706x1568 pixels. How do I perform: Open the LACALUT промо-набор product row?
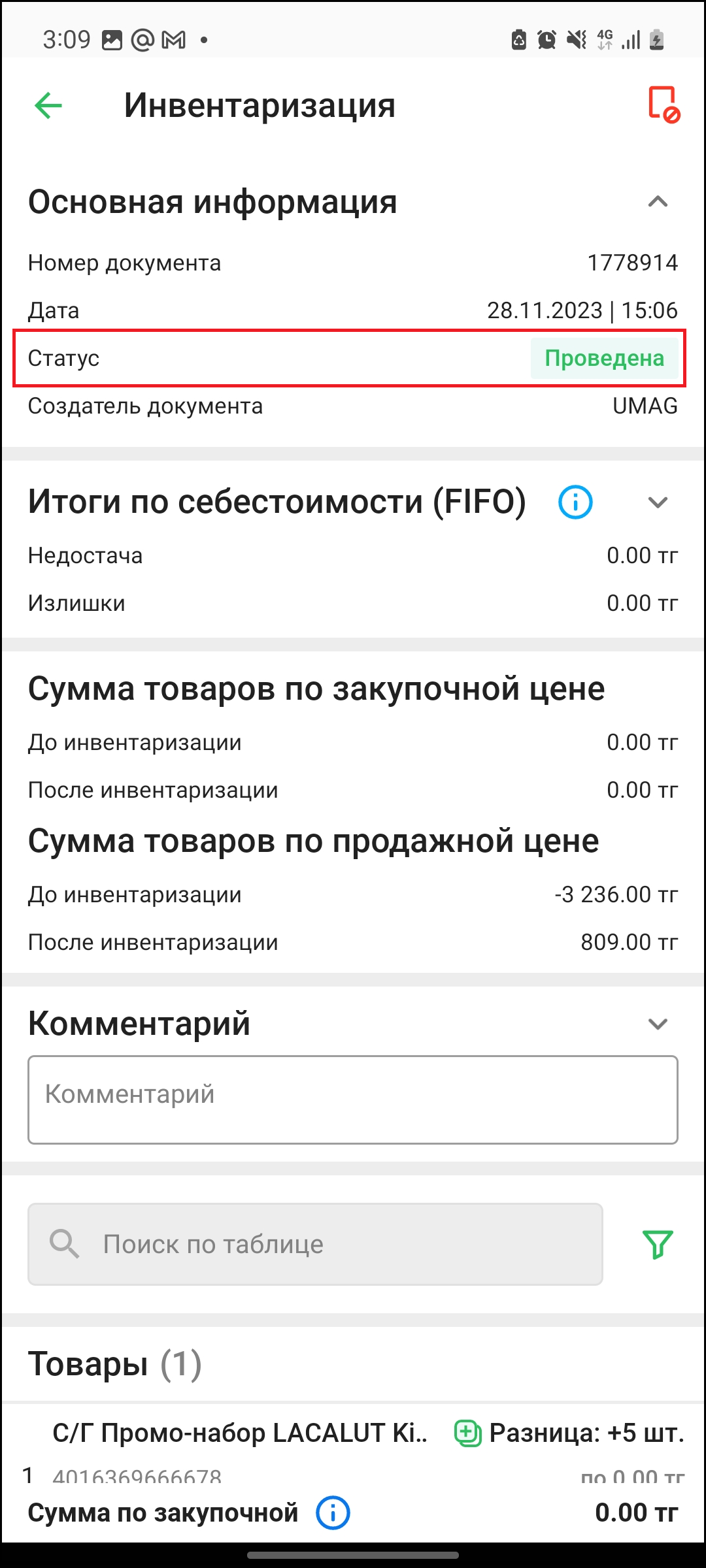353,1449
